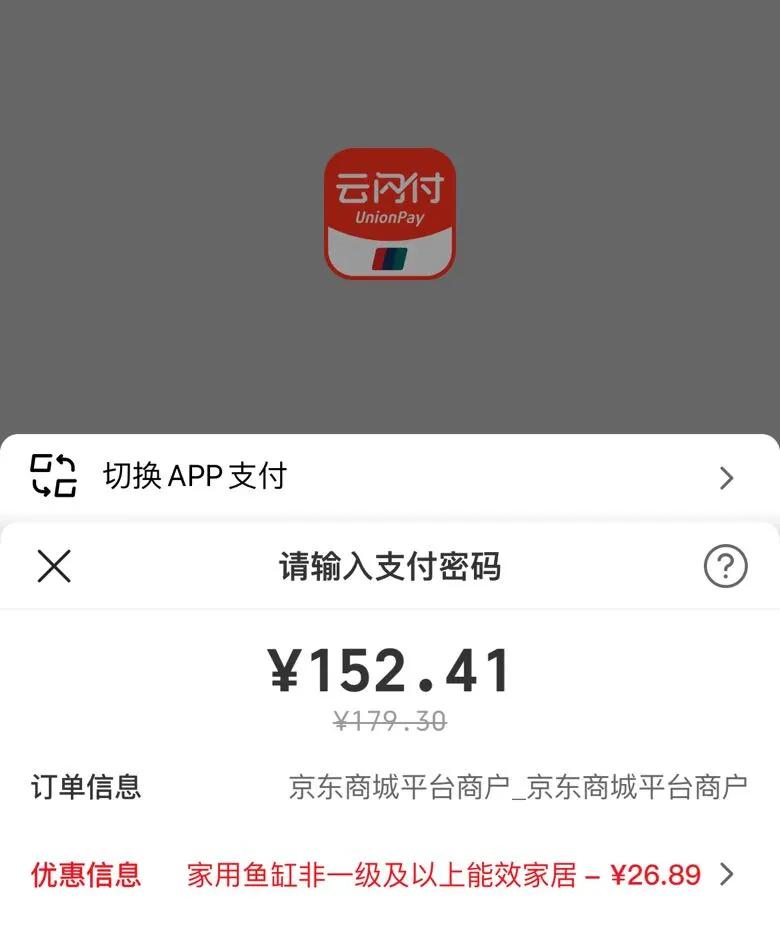View 优惠信息 discount details
780x930 pixels.
click(x=725, y=875)
